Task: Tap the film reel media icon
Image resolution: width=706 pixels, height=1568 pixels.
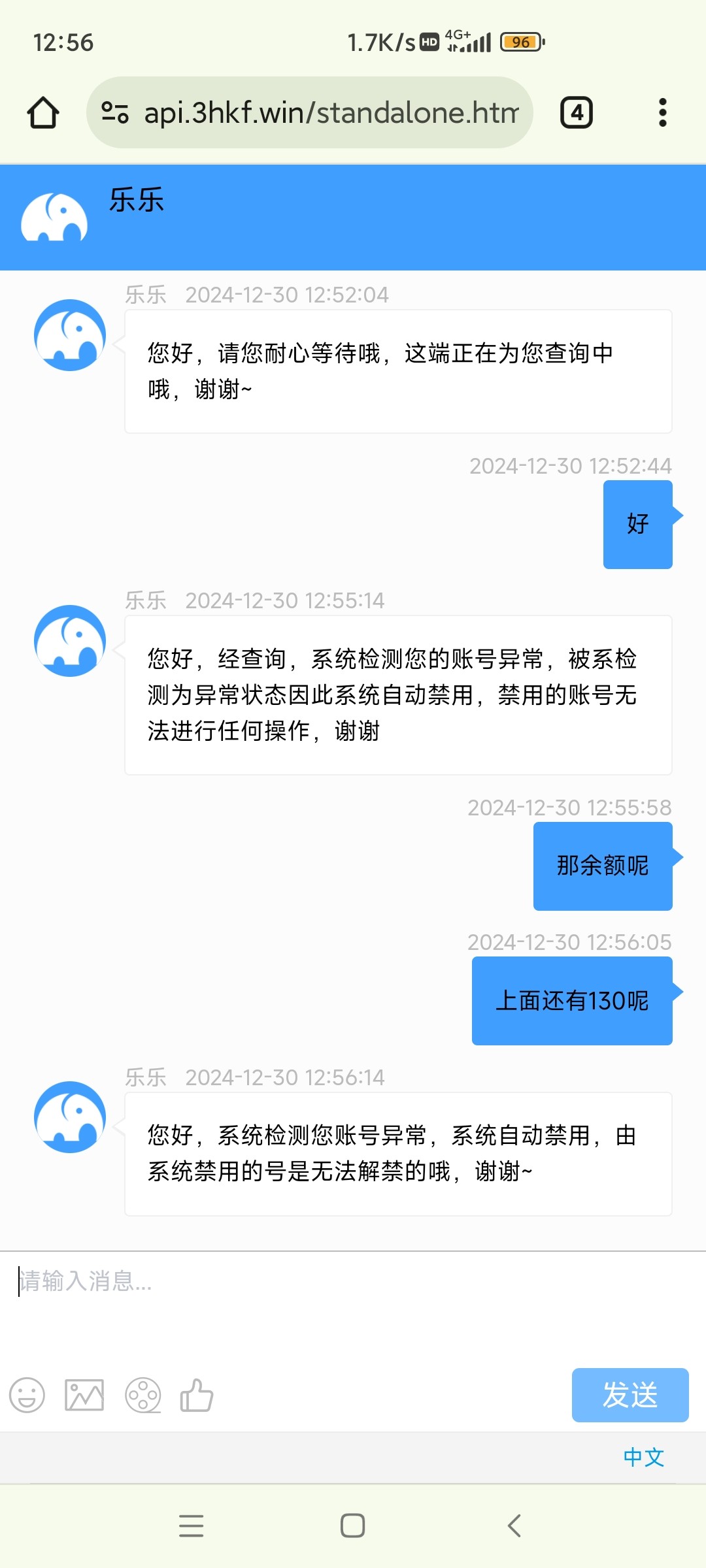Action: [144, 1395]
